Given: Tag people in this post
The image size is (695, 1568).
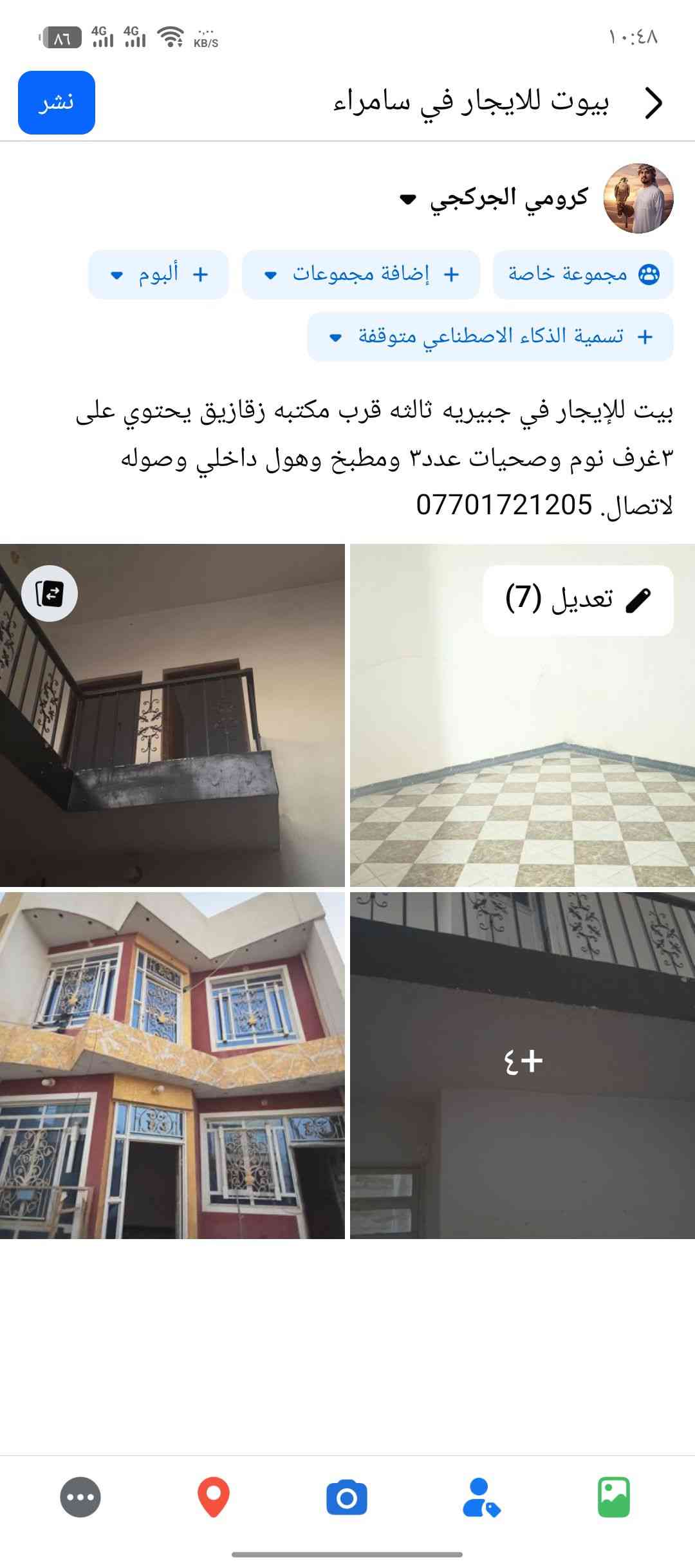Looking at the screenshot, I should coord(481,1497).
